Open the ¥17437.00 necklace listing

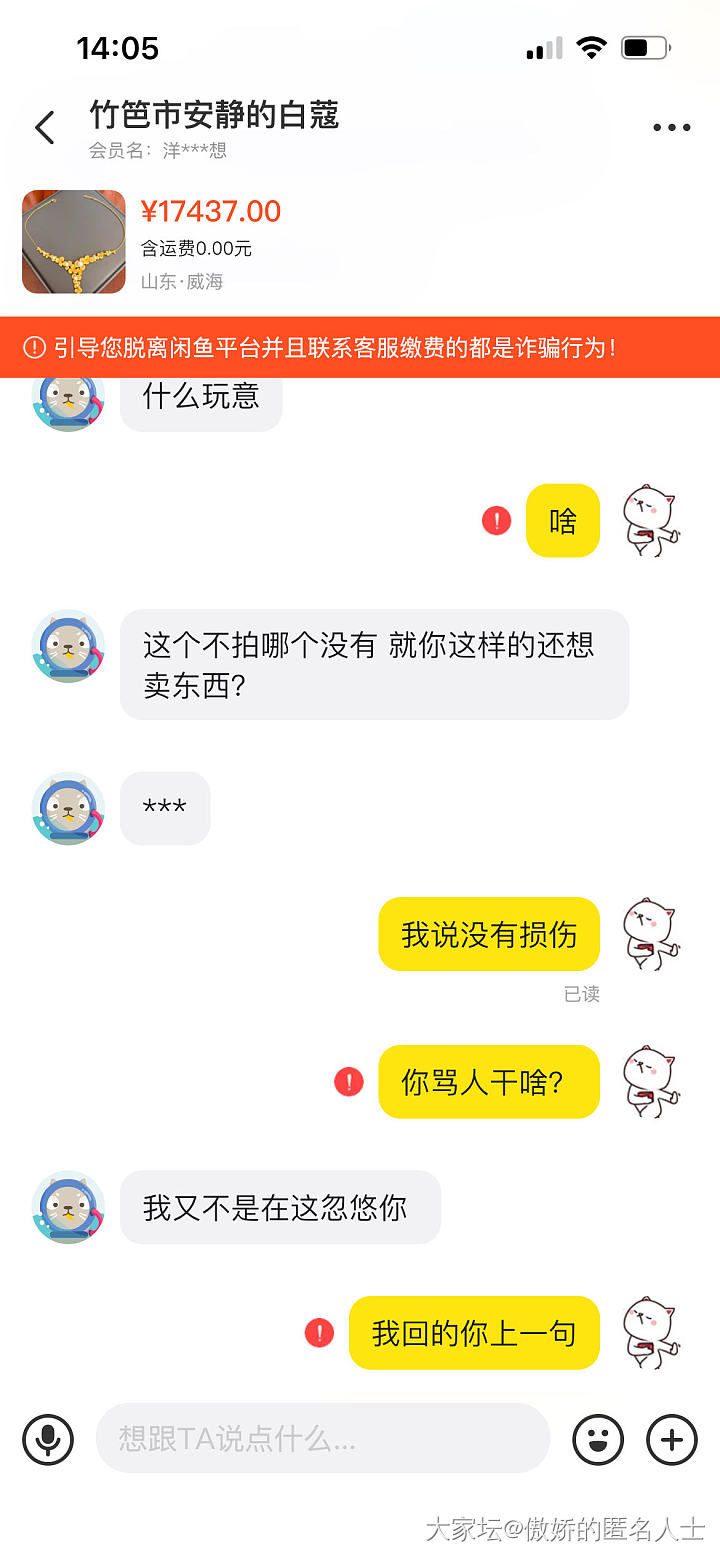tap(74, 242)
